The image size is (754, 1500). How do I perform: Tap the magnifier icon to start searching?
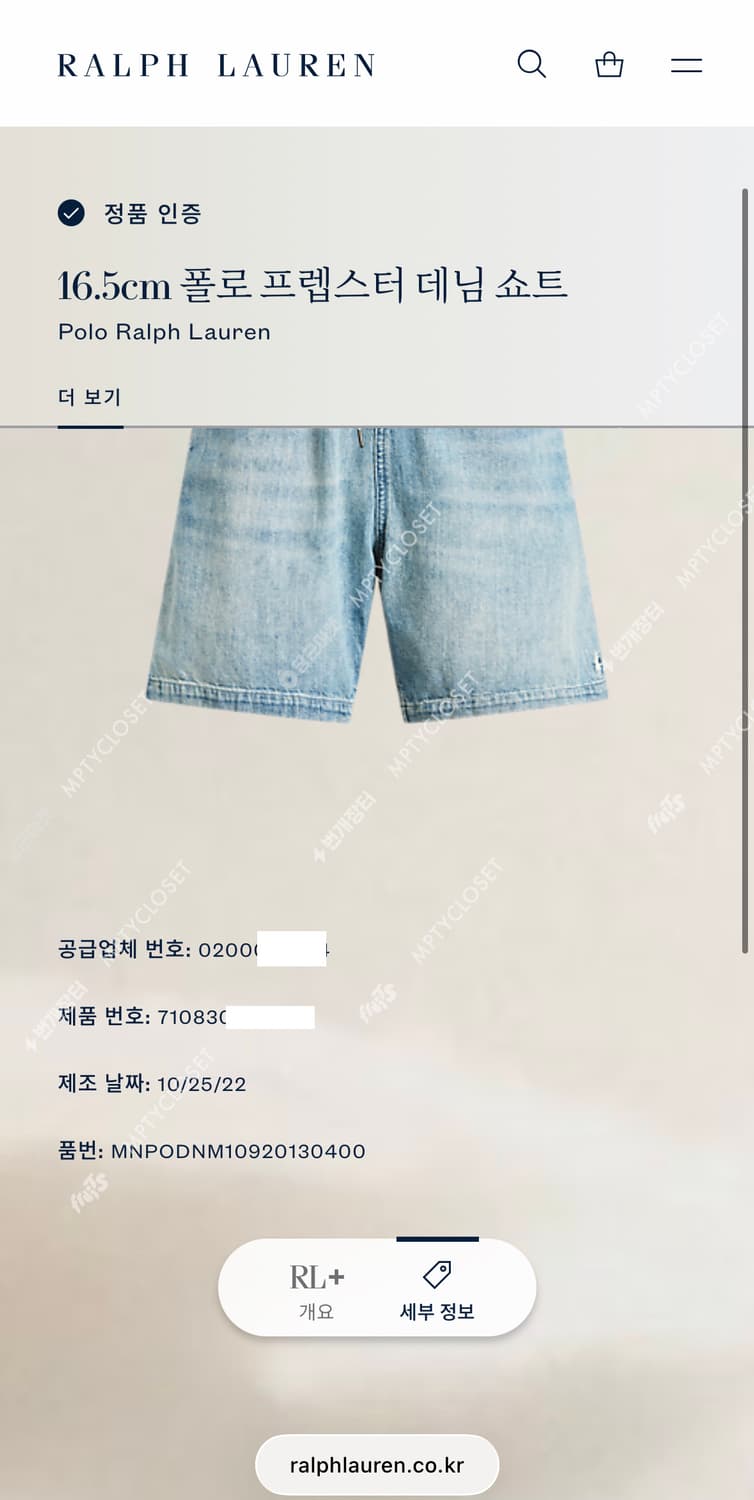coord(532,63)
